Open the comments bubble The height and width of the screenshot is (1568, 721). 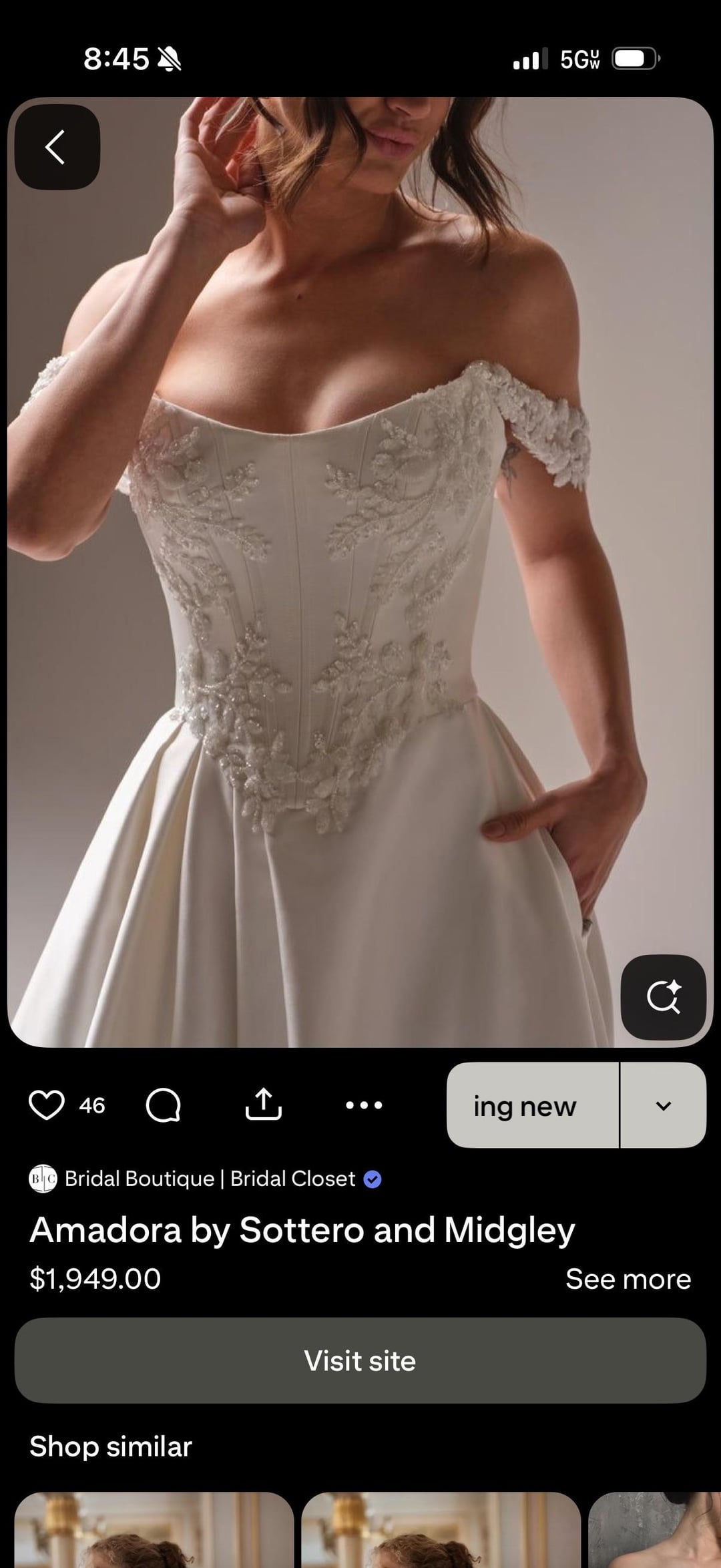164,1105
